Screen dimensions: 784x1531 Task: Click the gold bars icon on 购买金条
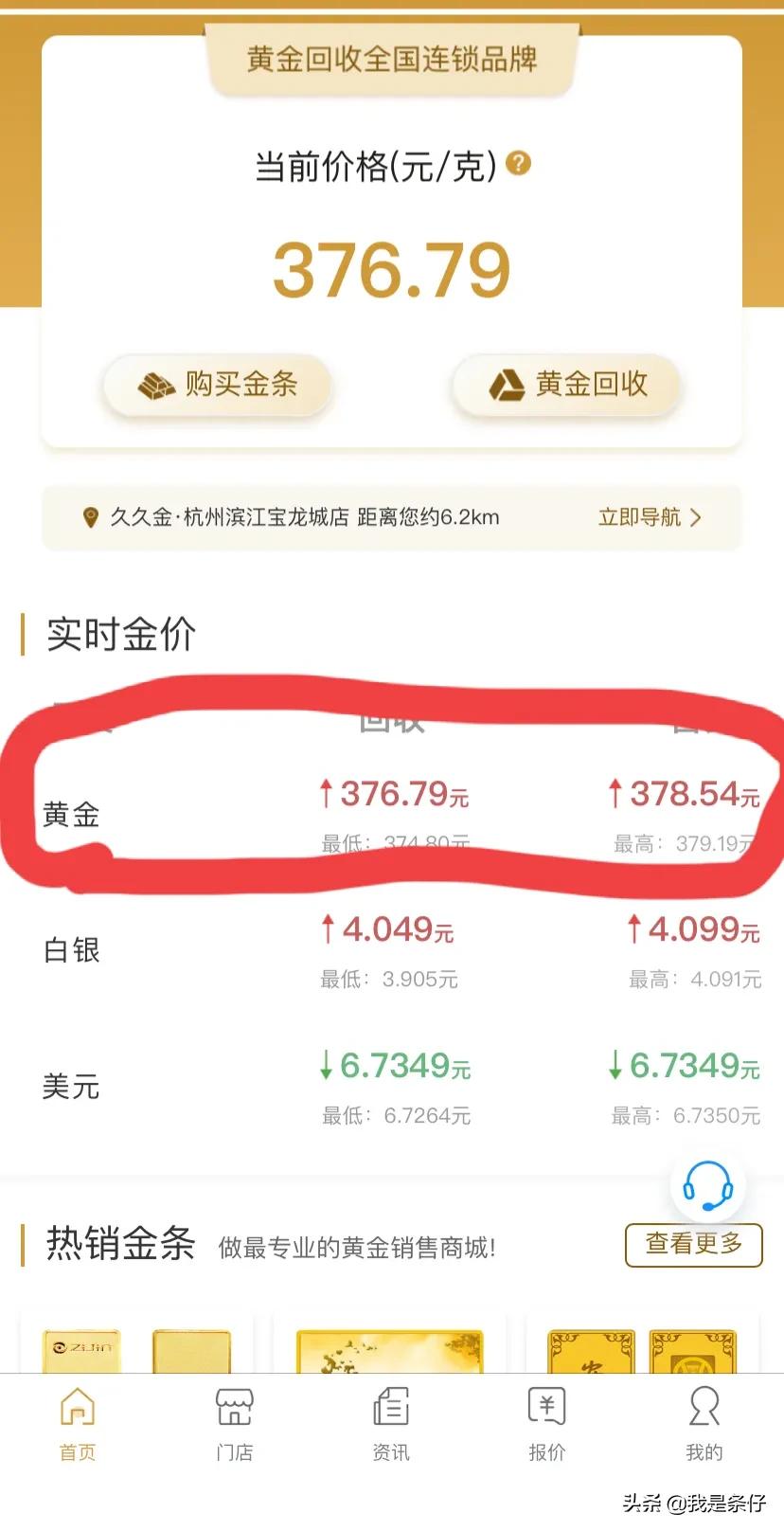tap(154, 385)
